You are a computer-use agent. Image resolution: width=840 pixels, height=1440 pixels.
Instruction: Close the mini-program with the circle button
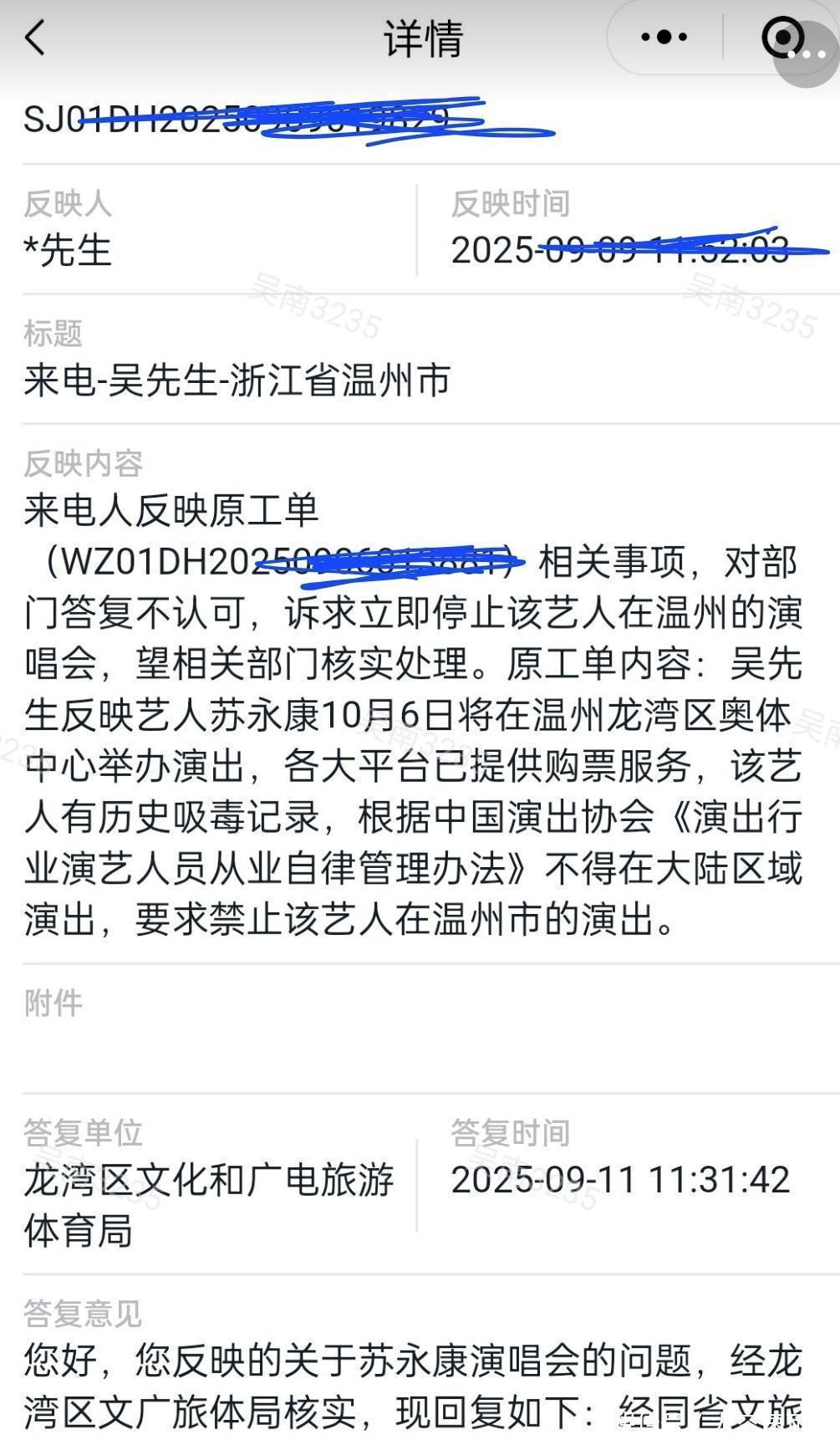pyautogui.click(x=782, y=38)
